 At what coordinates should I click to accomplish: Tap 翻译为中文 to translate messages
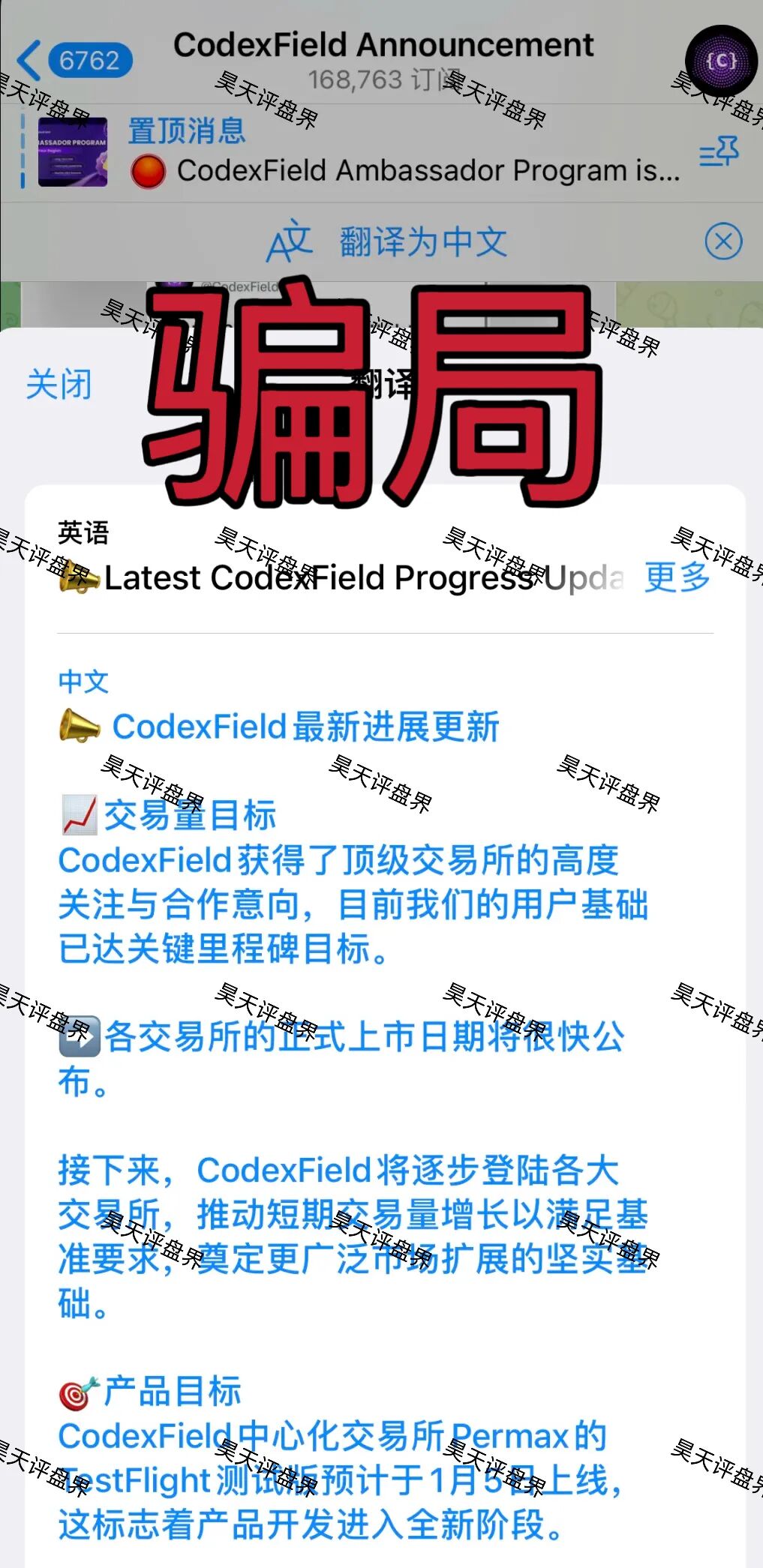[387, 242]
